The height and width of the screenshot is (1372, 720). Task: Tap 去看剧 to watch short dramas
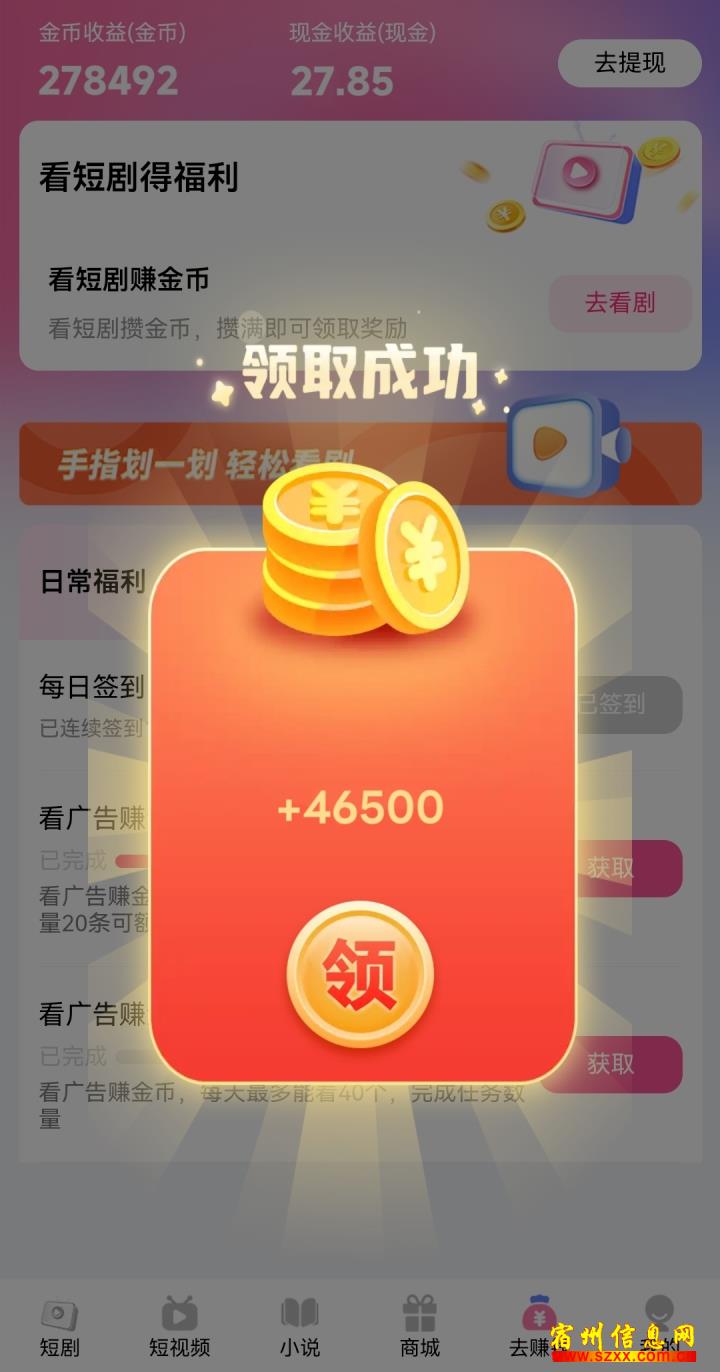click(620, 303)
